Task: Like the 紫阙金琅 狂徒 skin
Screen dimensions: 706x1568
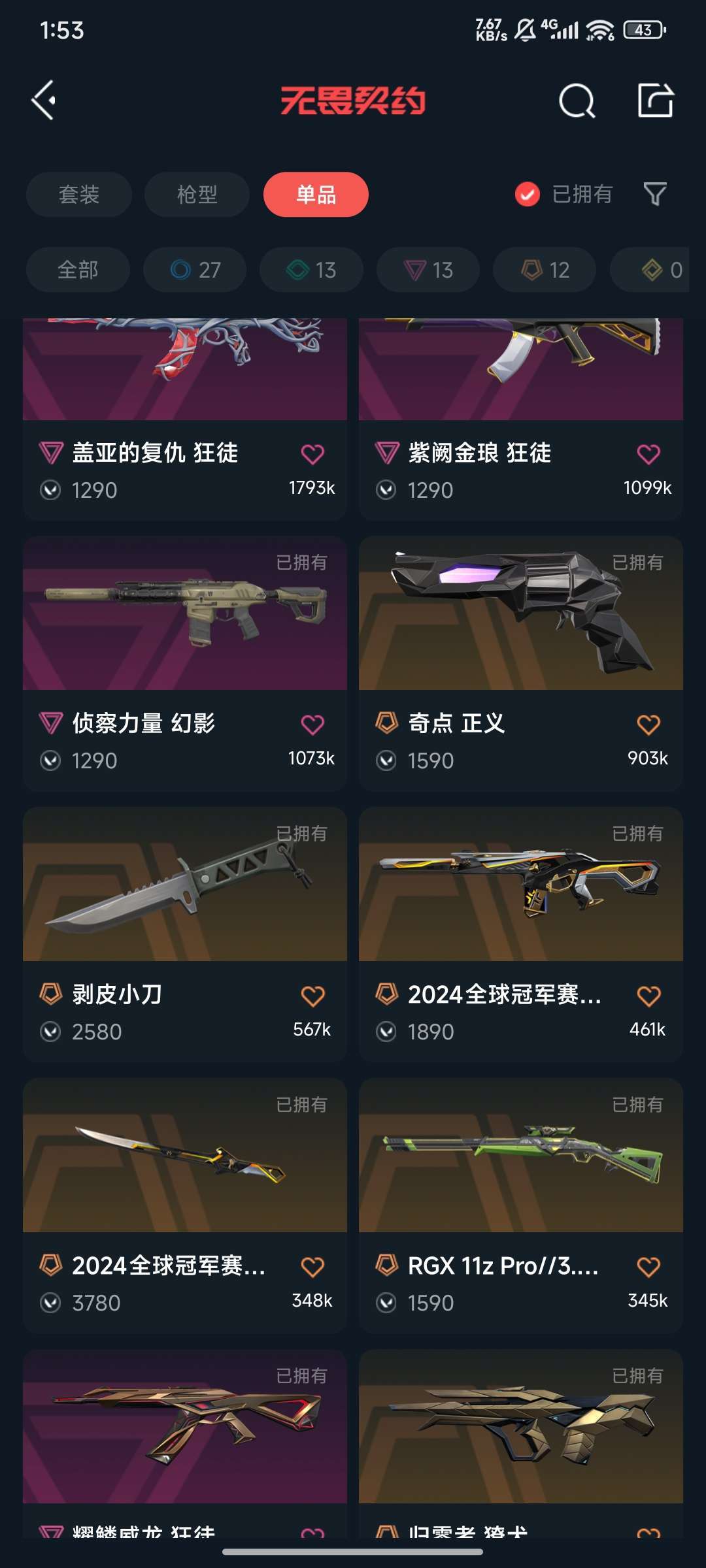Action: 648,454
